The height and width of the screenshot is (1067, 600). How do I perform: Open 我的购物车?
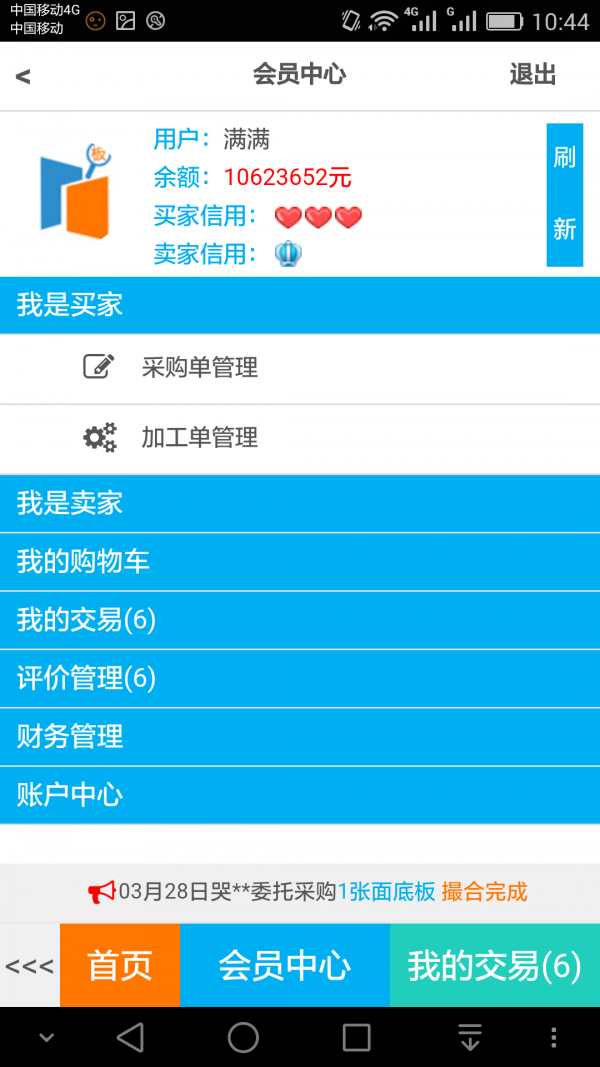pyautogui.click(x=299, y=561)
